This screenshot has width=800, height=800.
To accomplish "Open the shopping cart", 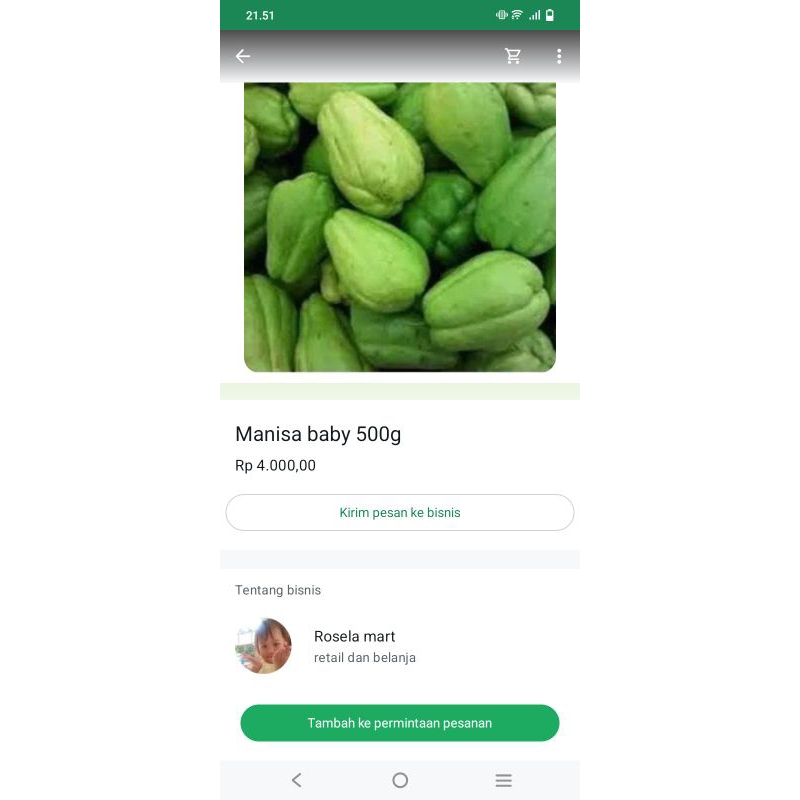I will point(513,56).
